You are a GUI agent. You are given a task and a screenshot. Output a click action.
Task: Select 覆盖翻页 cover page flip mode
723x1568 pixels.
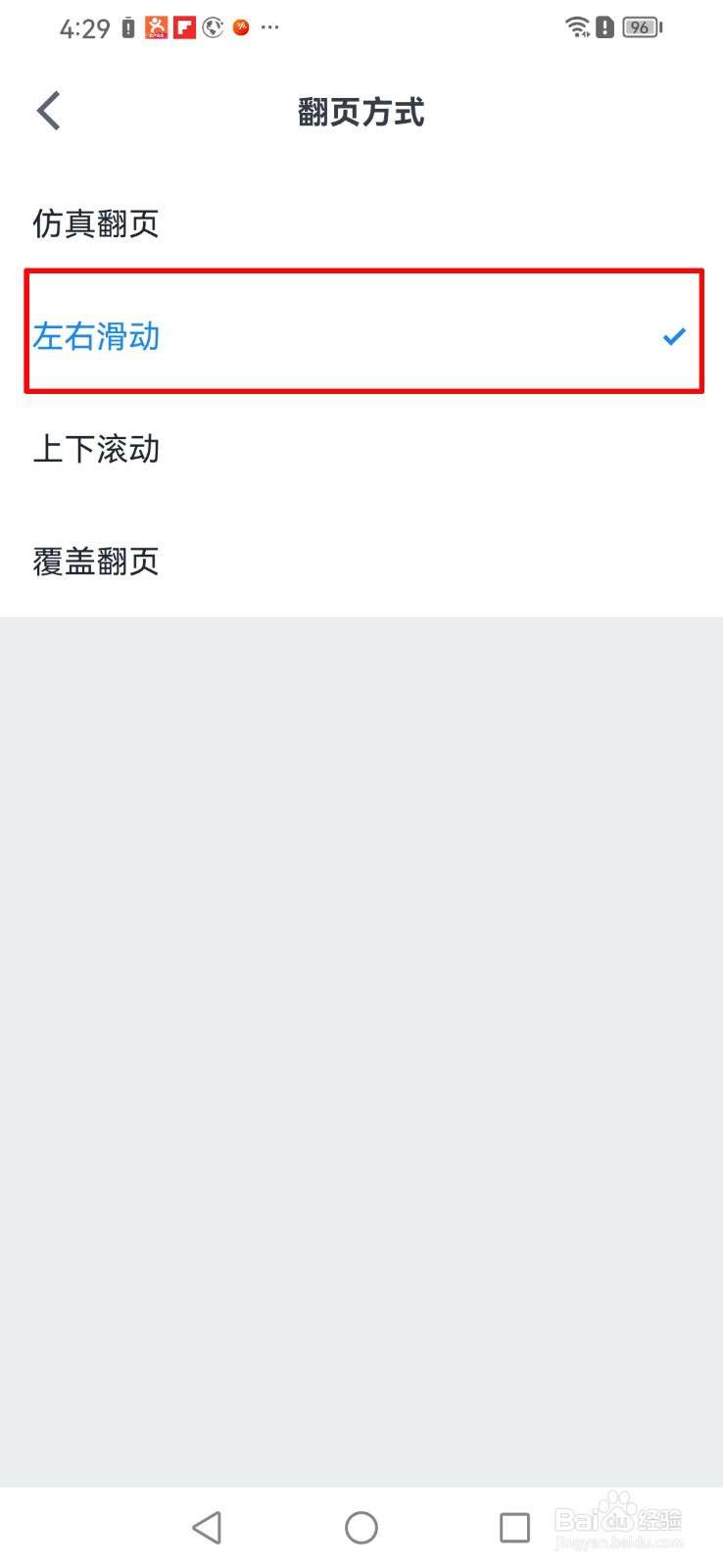pos(95,561)
